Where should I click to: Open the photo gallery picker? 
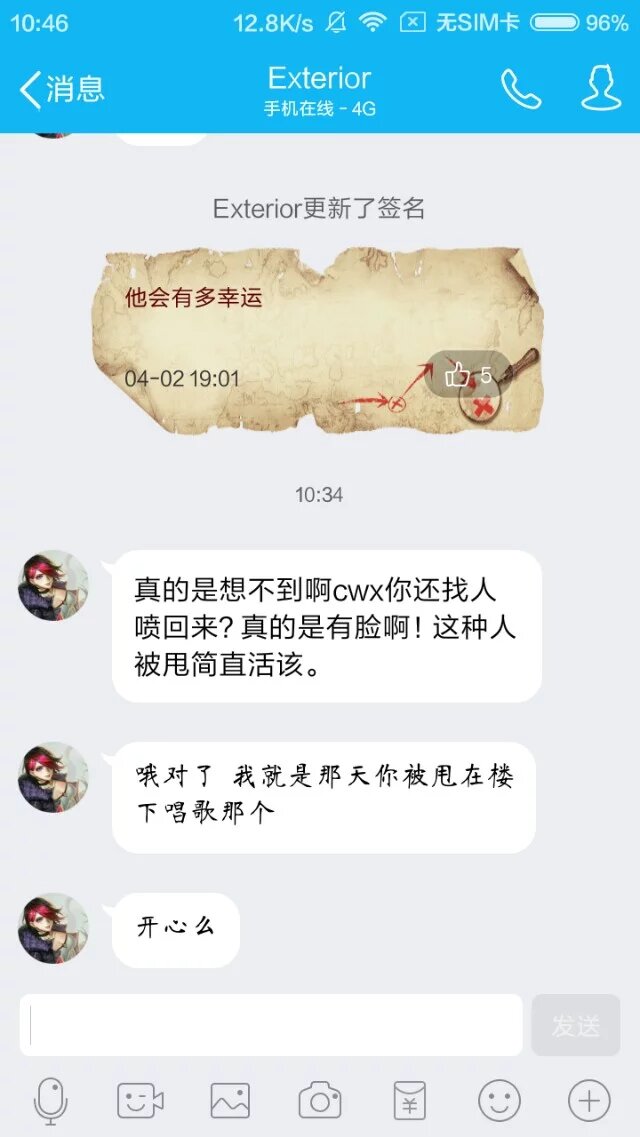click(230, 1101)
